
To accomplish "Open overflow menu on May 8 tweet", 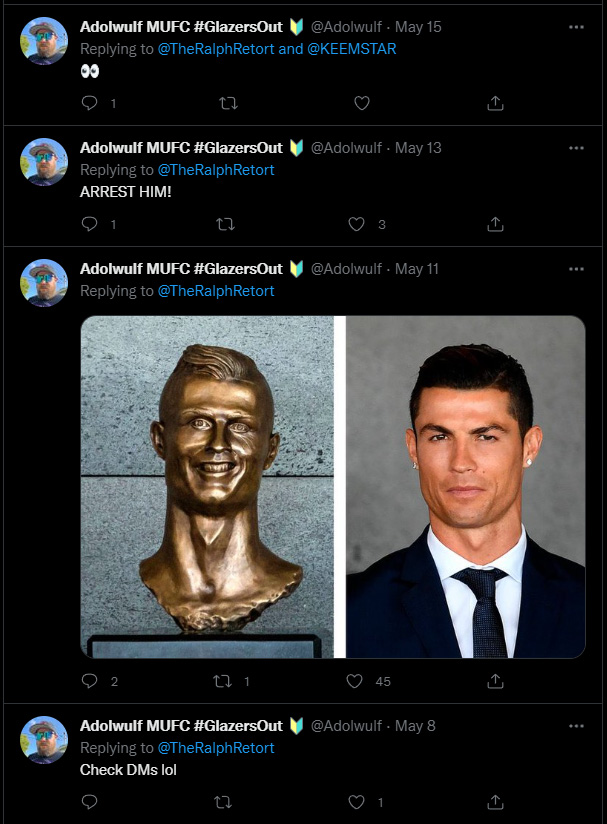I will coord(576,726).
